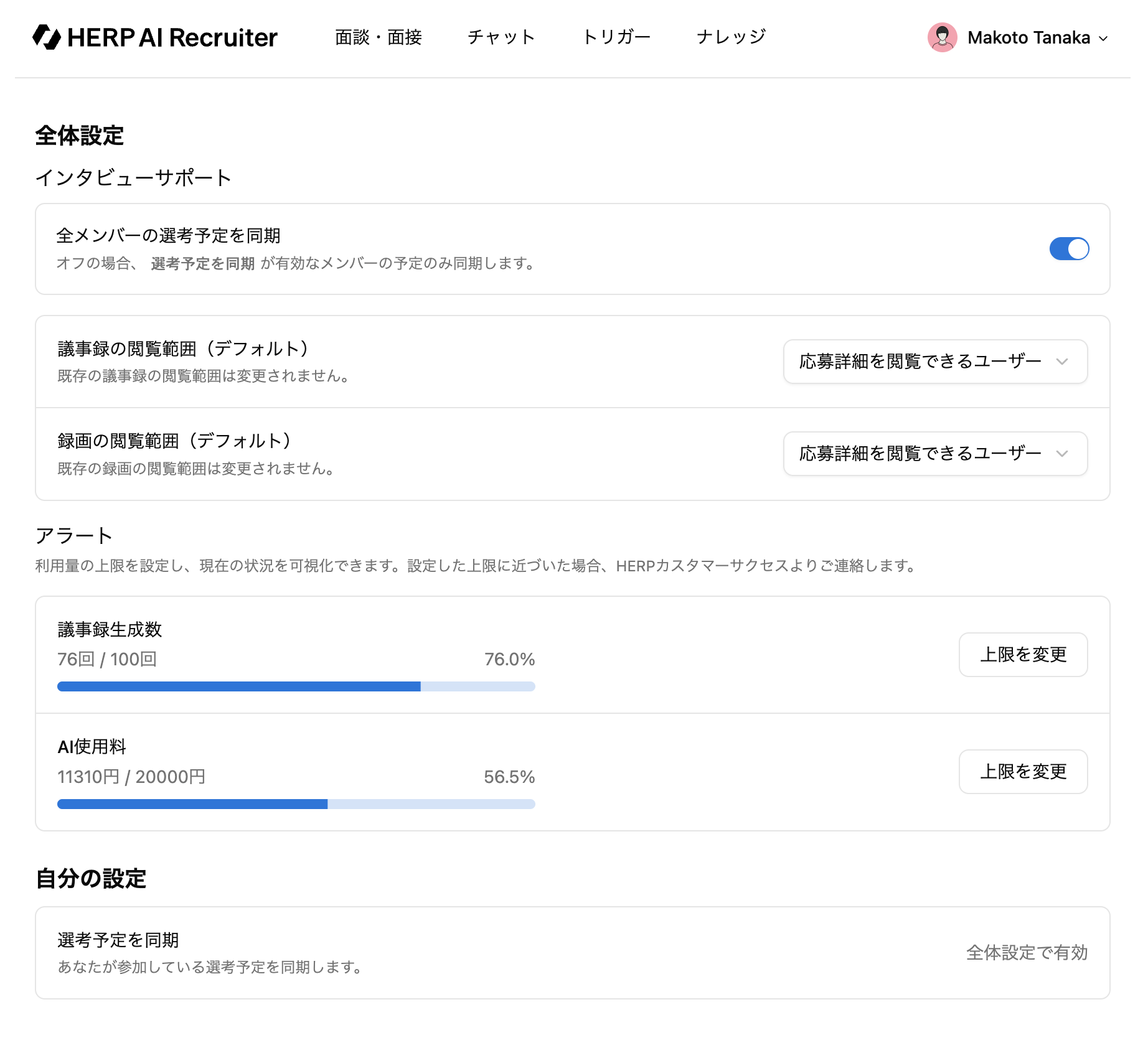Switch to the チャット tab
Image resolution: width=1148 pixels, height=1058 pixels.
tap(501, 37)
